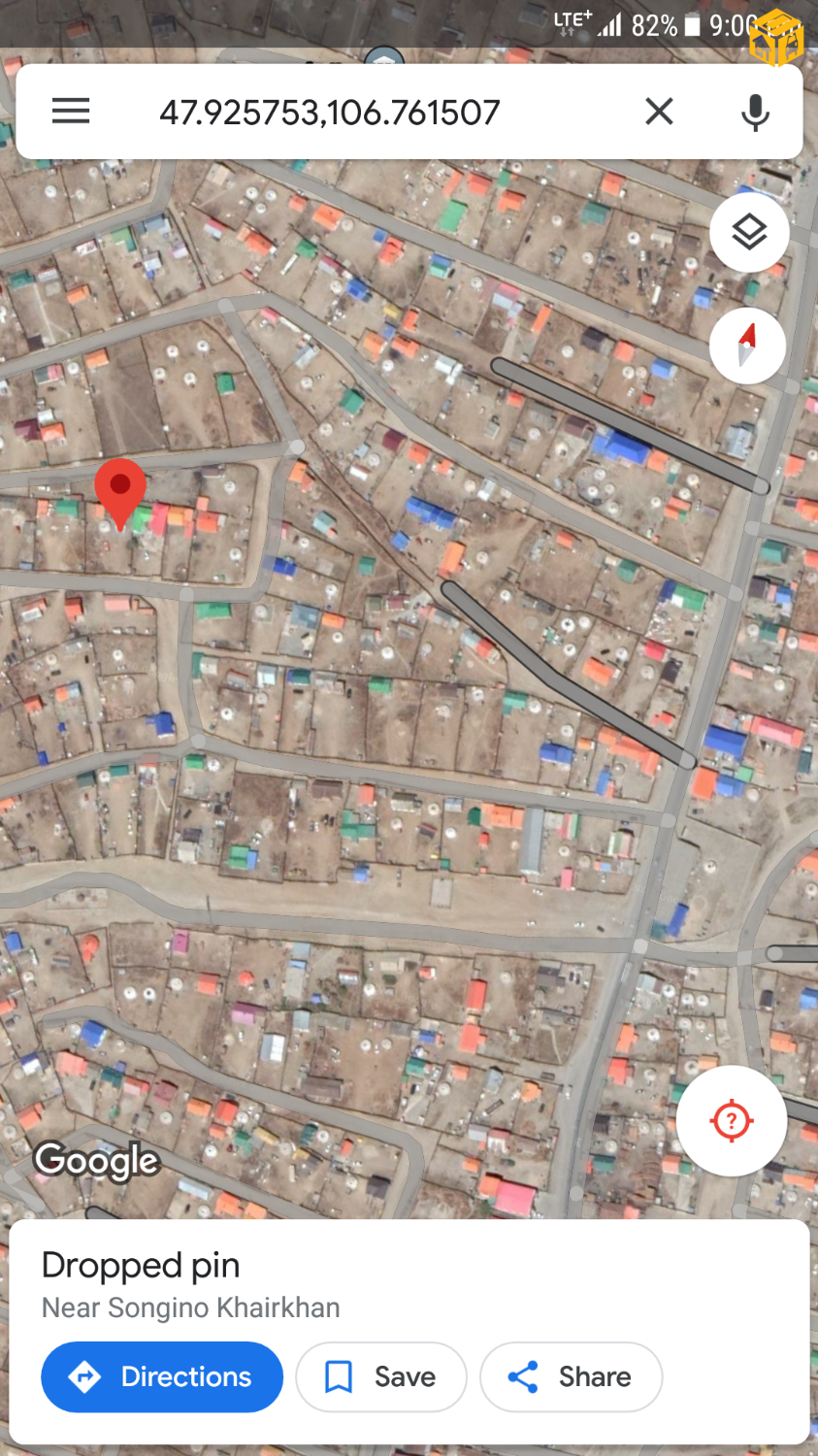818x1456 pixels.
Task: Save the dropped pin location
Action: click(381, 1376)
